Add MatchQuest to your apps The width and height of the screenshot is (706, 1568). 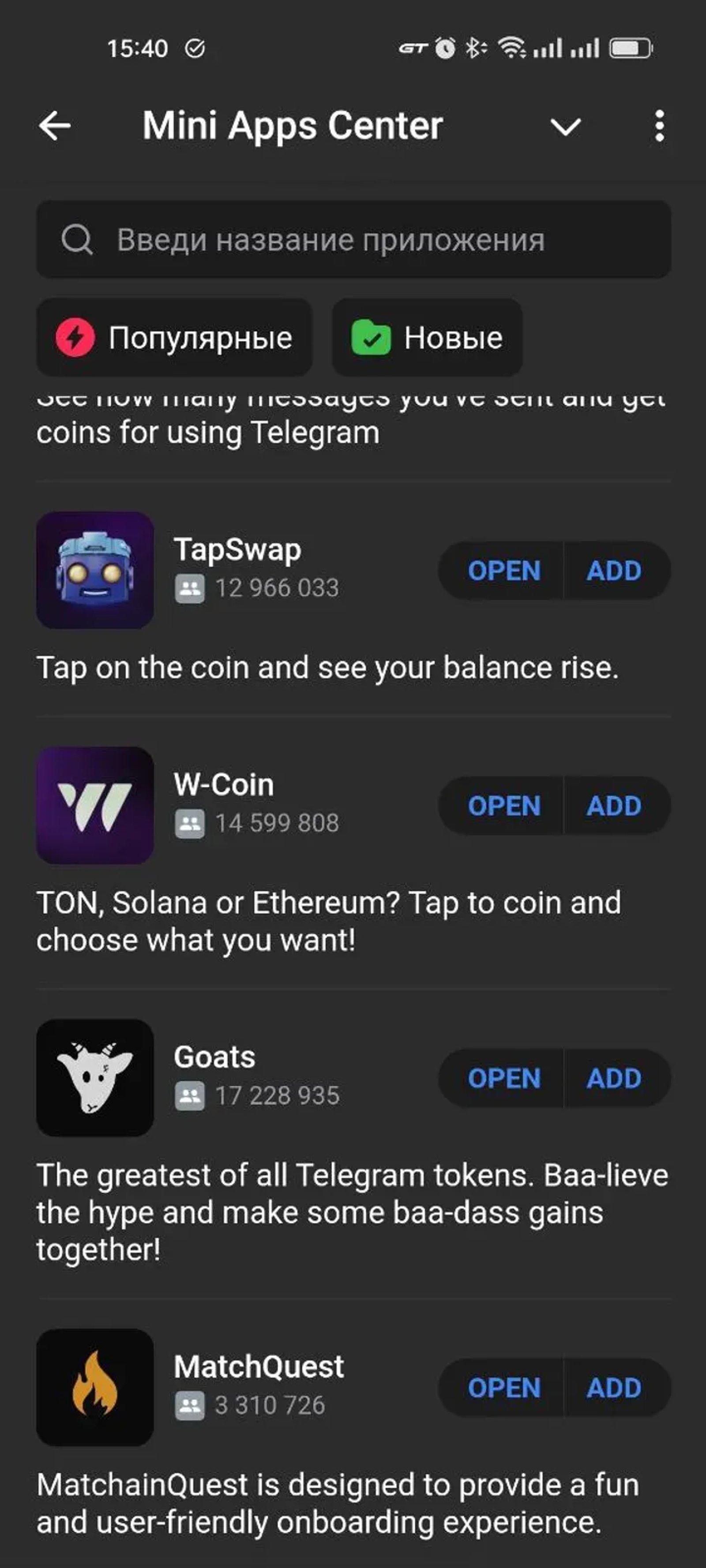(x=615, y=1389)
